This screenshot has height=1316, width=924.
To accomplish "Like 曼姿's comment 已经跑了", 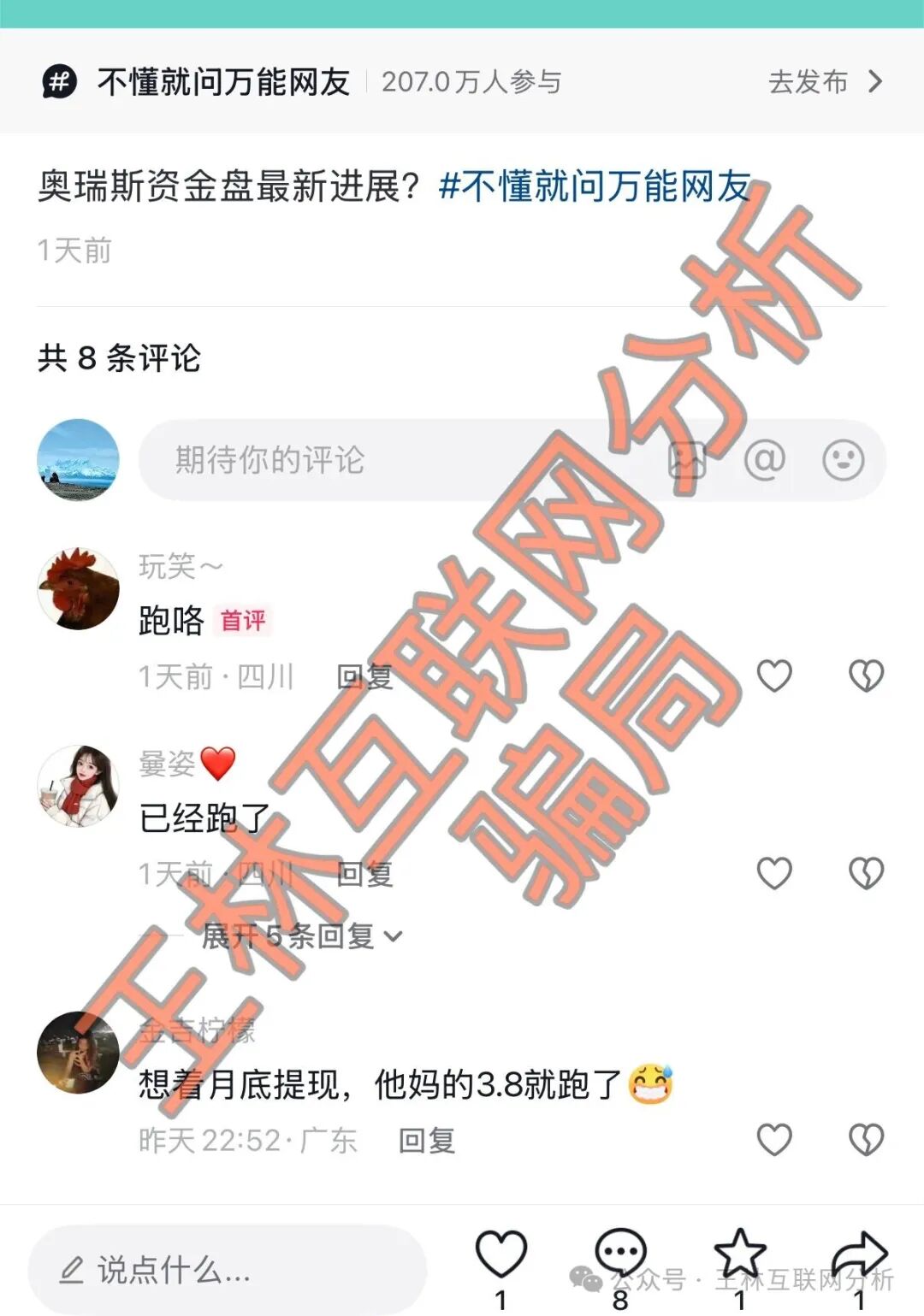I will tap(774, 874).
